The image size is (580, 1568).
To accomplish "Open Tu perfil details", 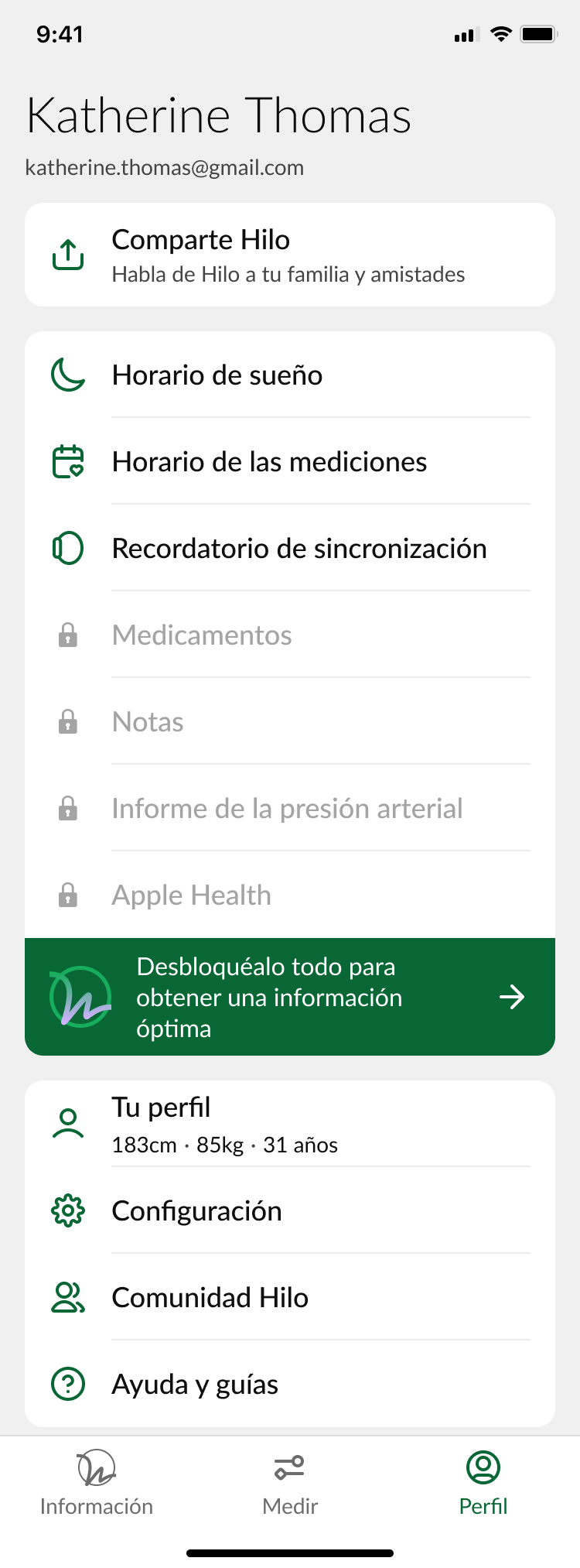I will coord(289,1125).
